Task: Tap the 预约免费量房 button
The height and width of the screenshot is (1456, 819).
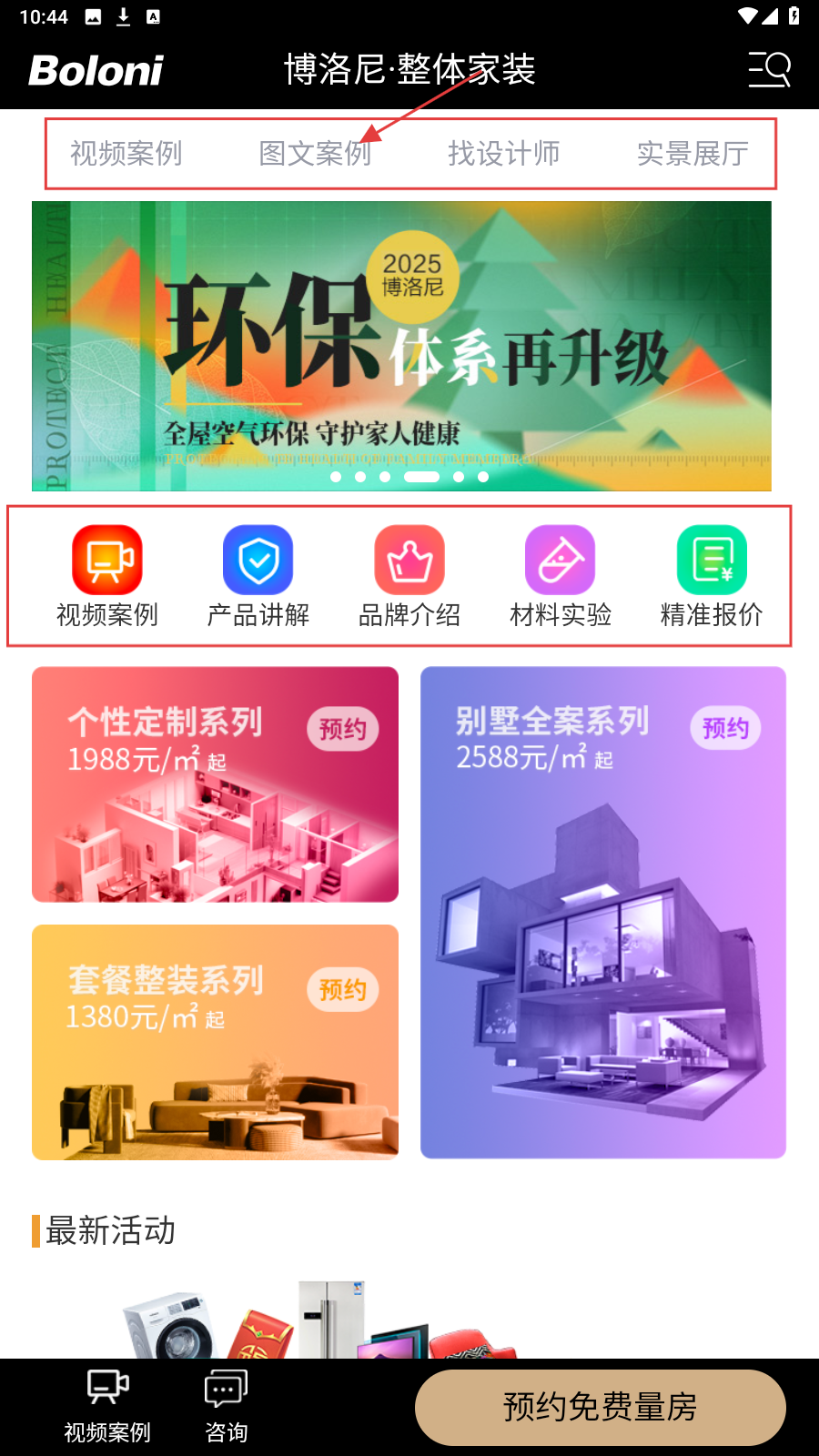Action: (x=600, y=1407)
